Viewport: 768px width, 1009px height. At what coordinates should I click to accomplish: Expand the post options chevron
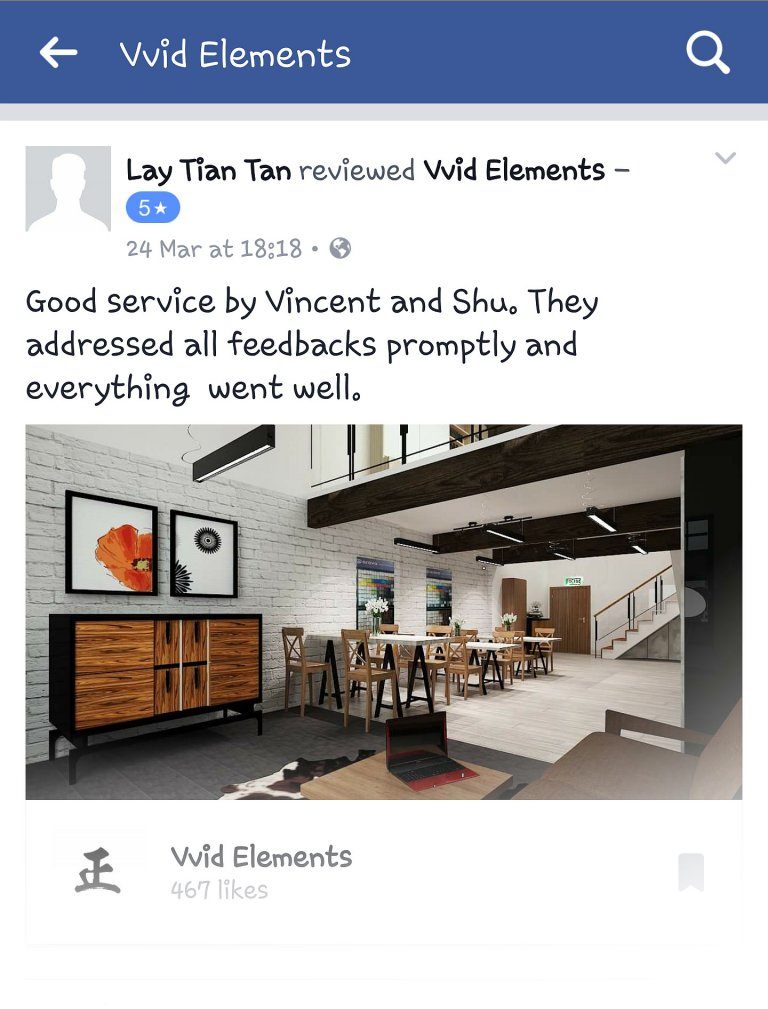pos(725,158)
